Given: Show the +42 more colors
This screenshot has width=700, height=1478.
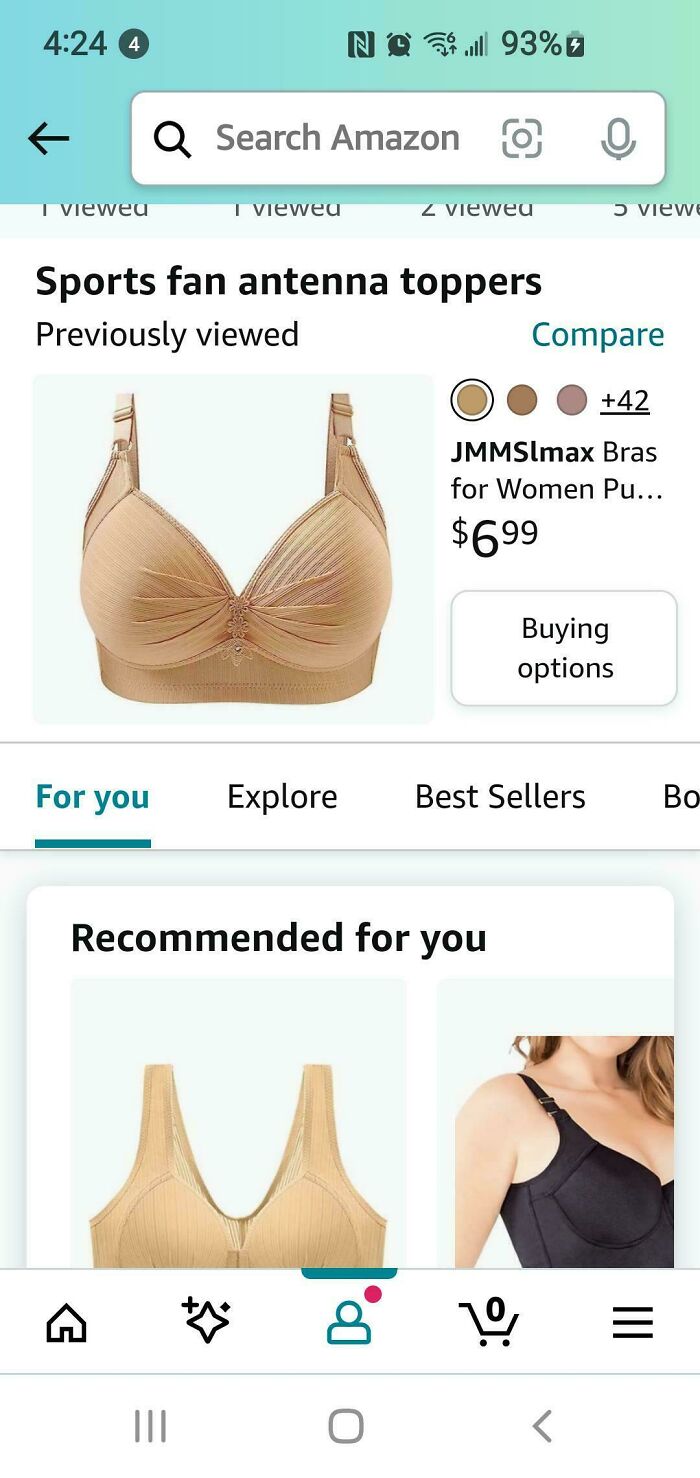Looking at the screenshot, I should [x=625, y=401].
